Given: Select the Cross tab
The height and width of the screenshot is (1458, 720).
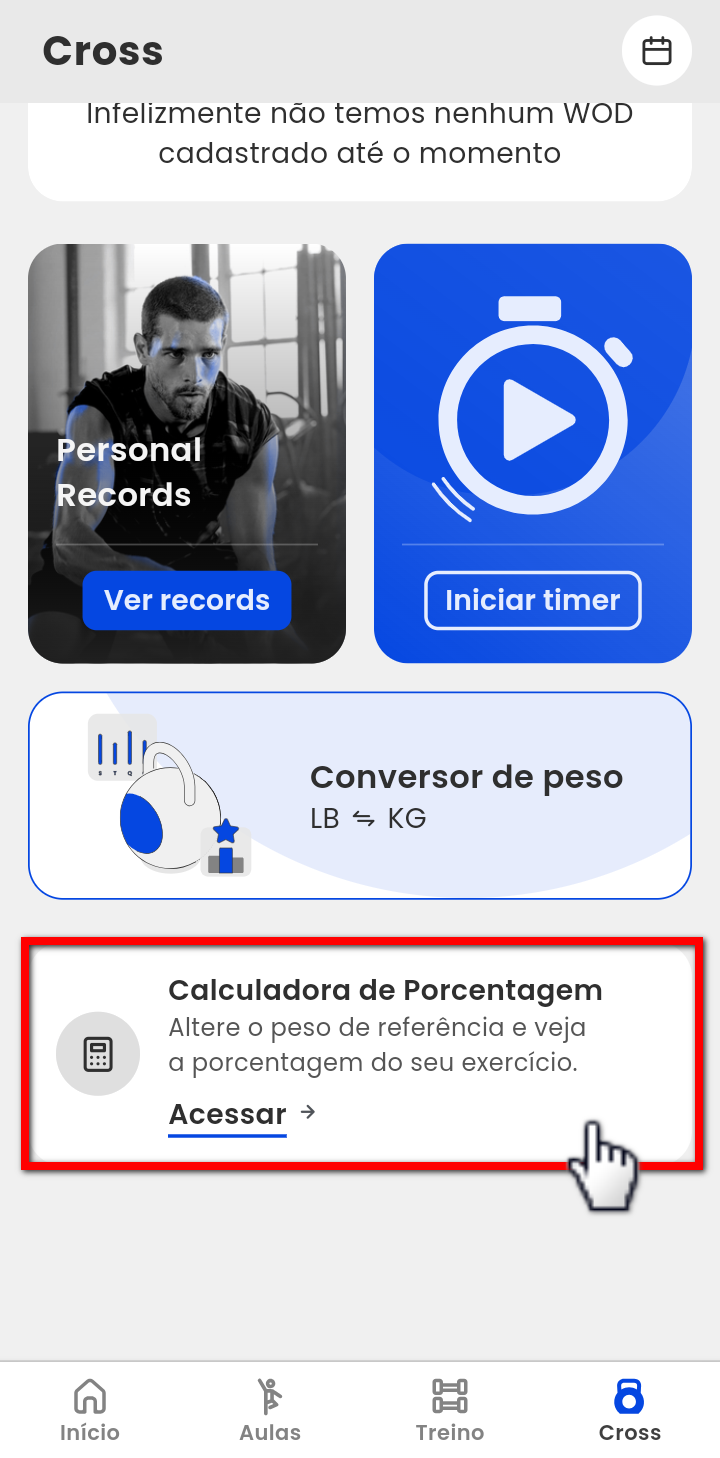Looking at the screenshot, I should (629, 1410).
